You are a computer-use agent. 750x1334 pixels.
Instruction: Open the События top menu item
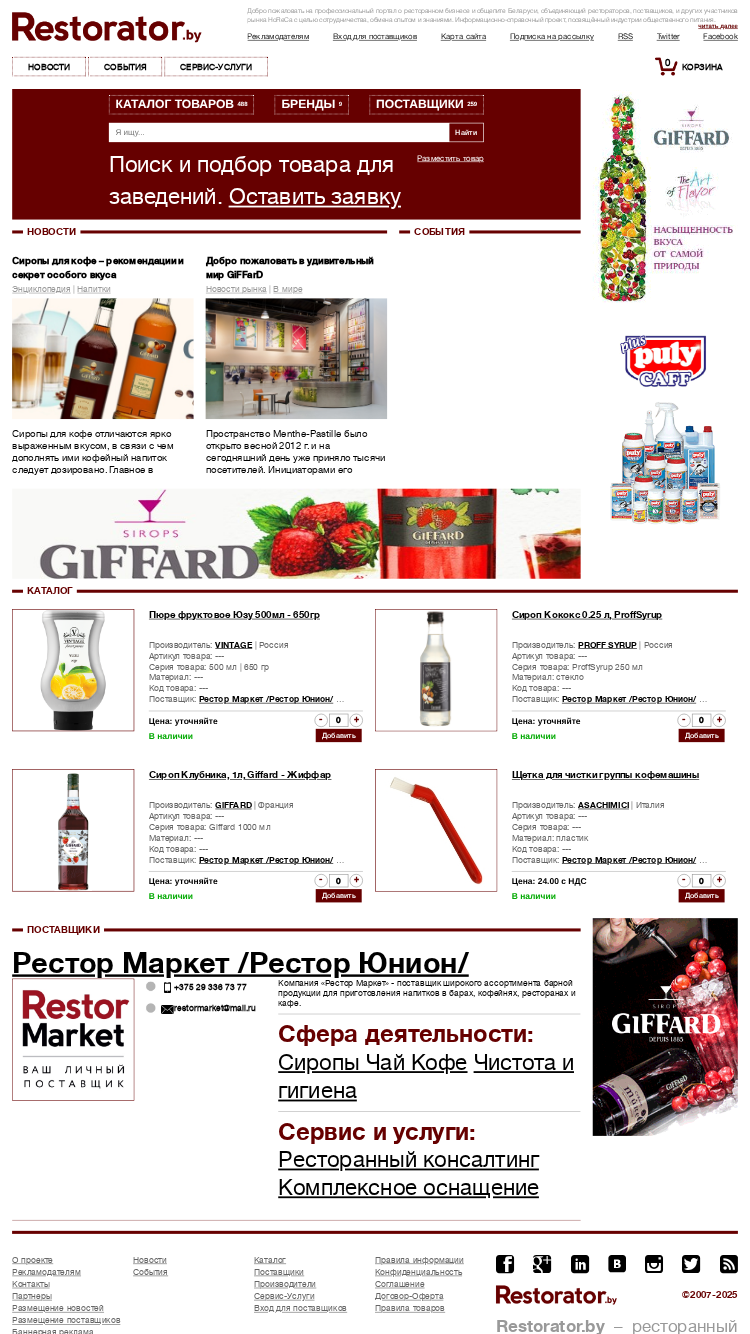click(125, 67)
